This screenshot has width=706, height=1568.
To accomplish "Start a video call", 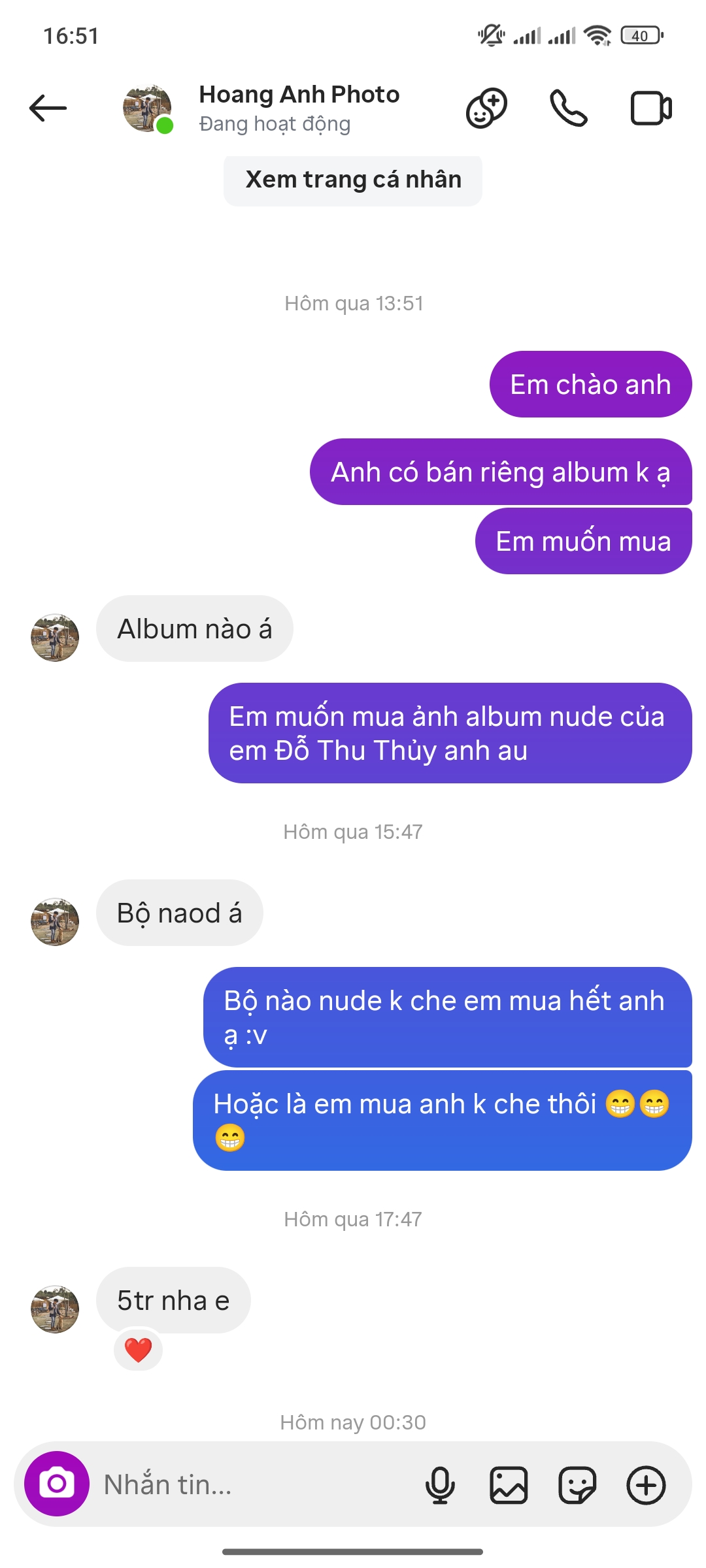I will tap(650, 108).
